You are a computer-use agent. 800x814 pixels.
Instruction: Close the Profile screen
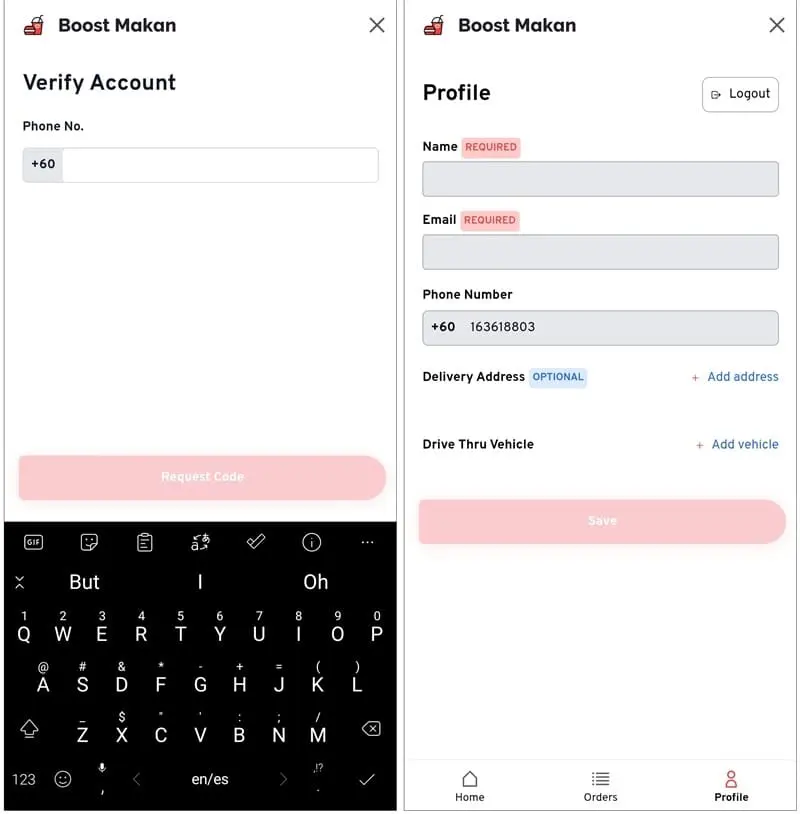pyautogui.click(x=777, y=25)
